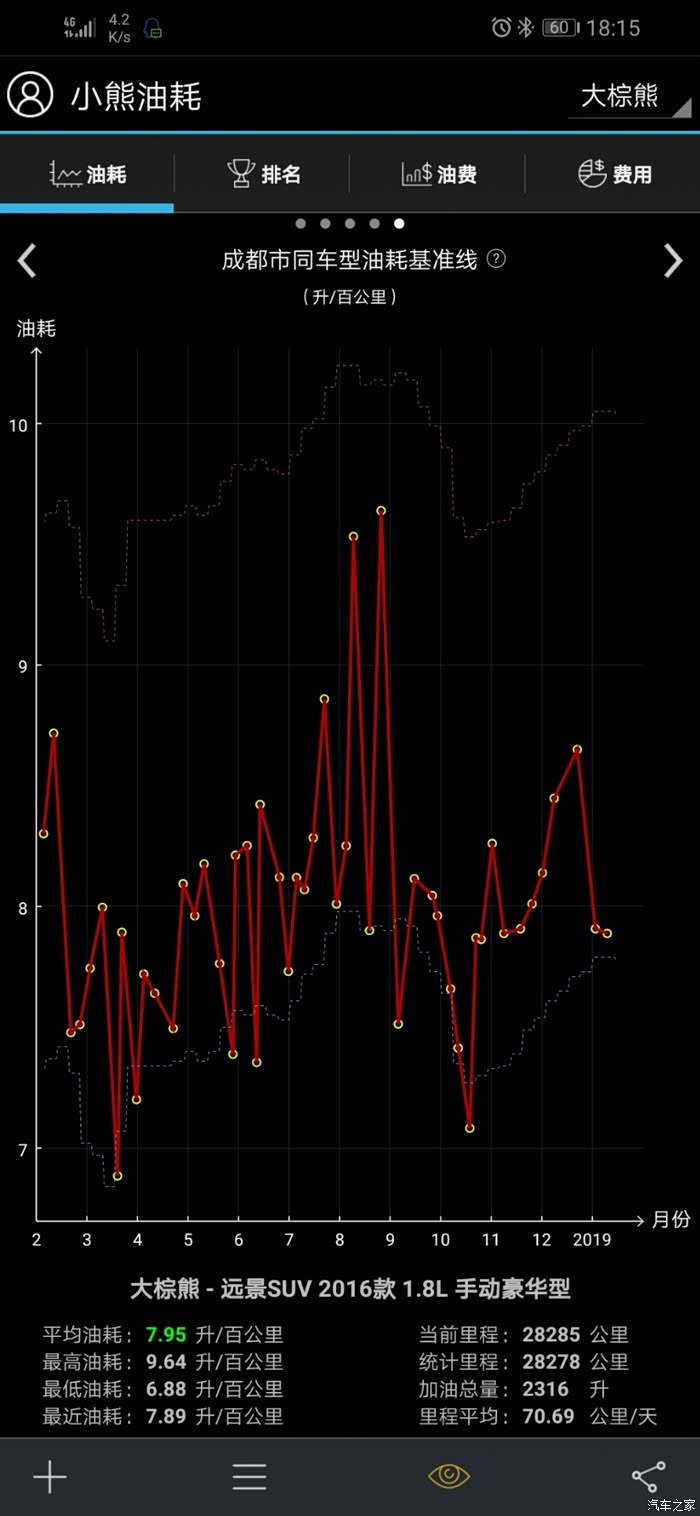Switch to the 排名 tab
The image size is (700, 1516).
click(263, 174)
